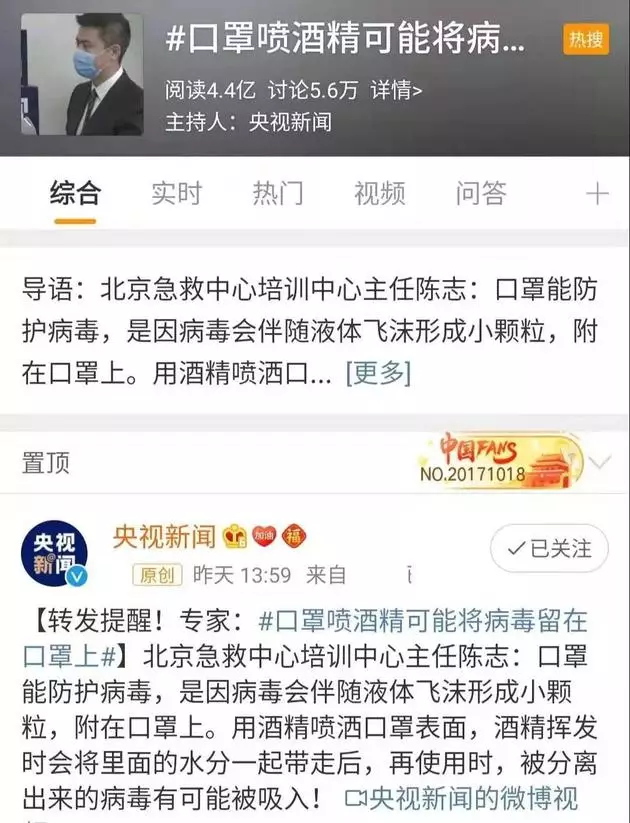Expand the pinned post dropdown arrow
Viewport: 630px width, 823px height.
point(601,462)
